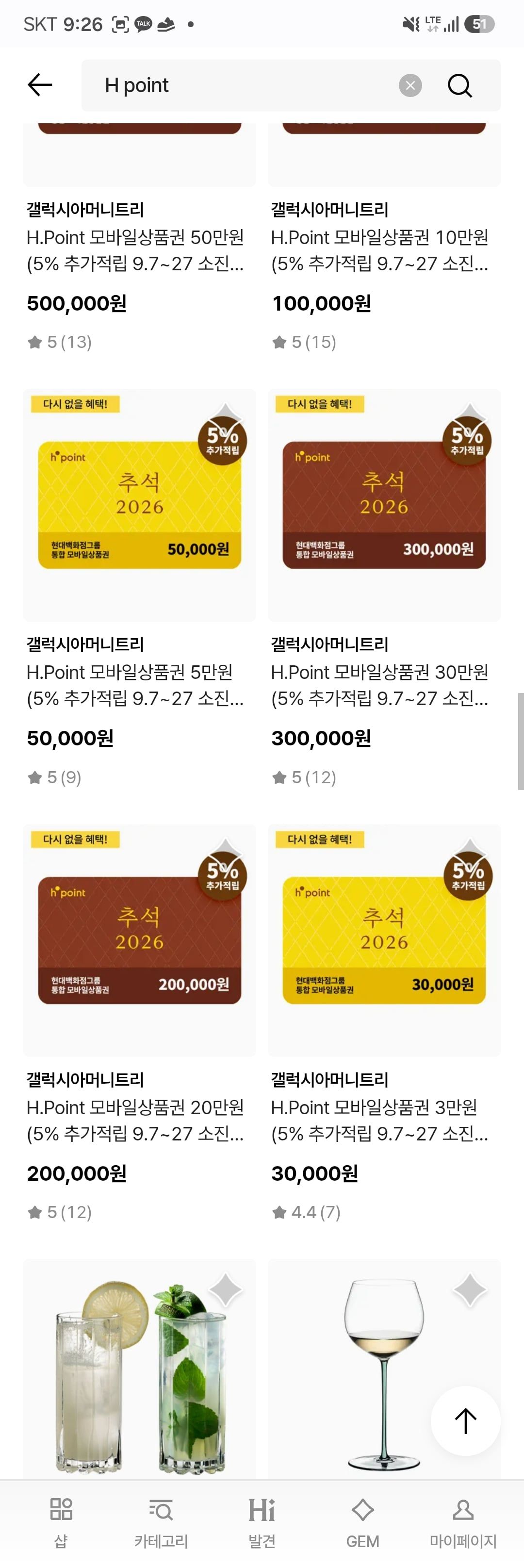Go to the GEM tab
524x1568 pixels.
point(363,1523)
